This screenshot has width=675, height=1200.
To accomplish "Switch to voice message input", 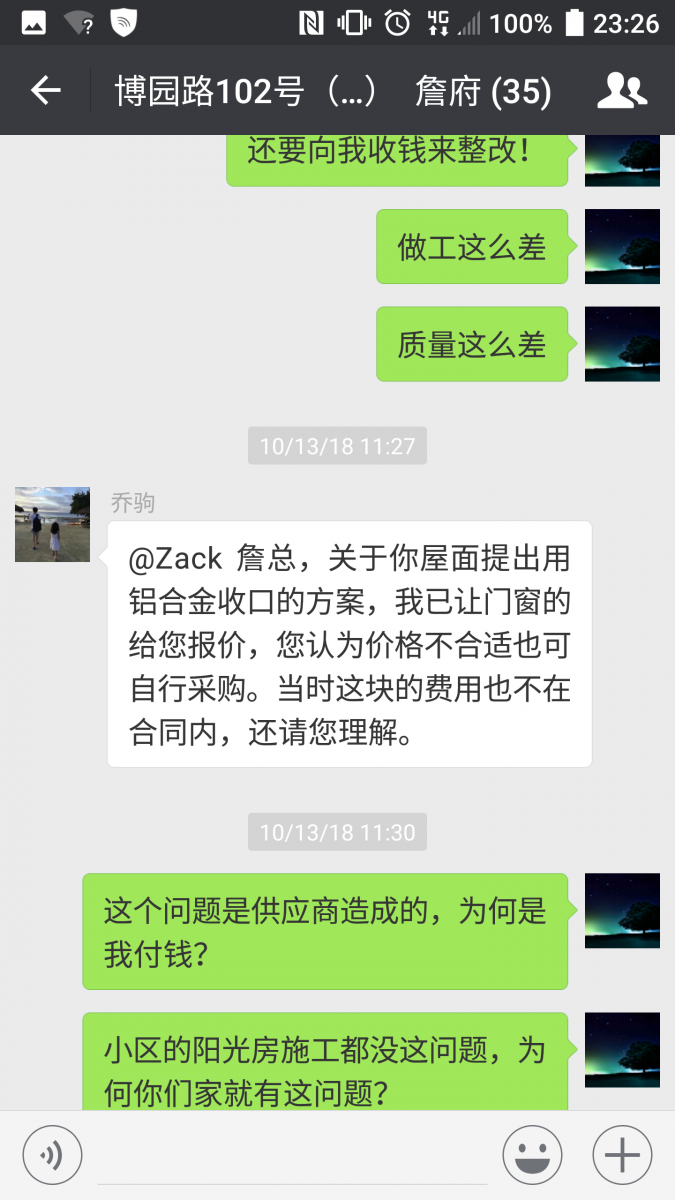I will (x=52, y=1156).
